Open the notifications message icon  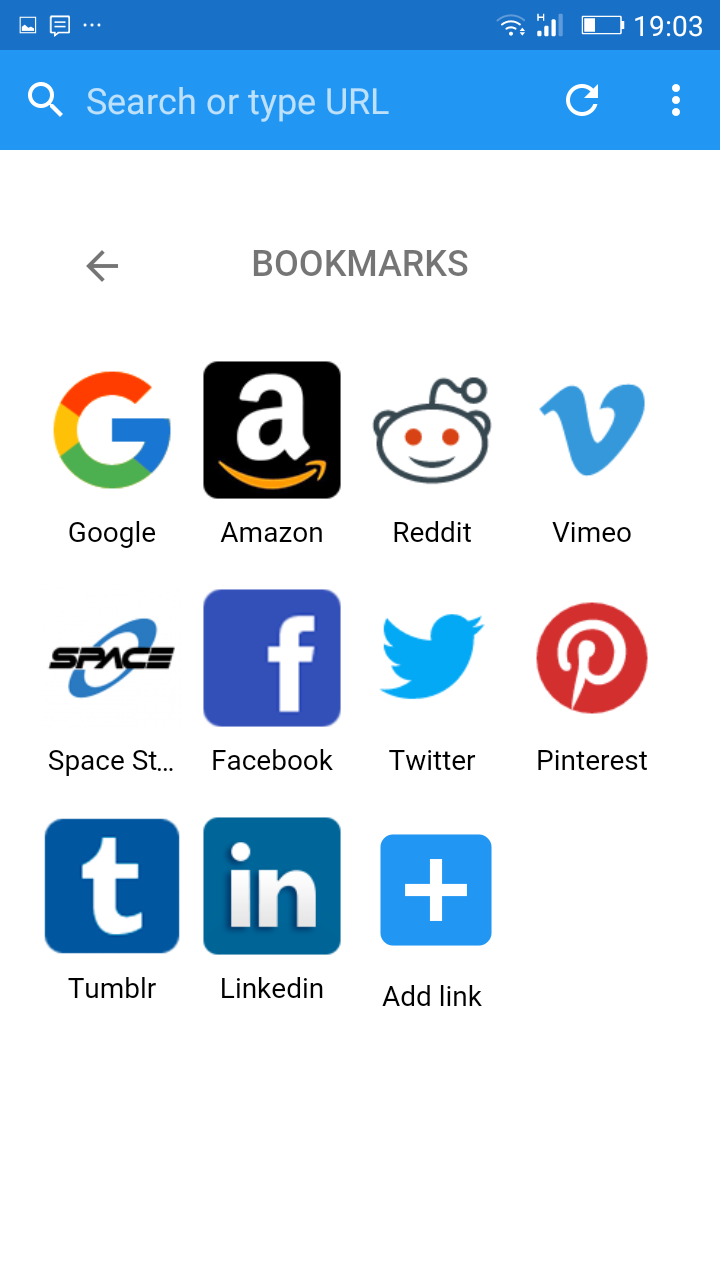(x=61, y=25)
